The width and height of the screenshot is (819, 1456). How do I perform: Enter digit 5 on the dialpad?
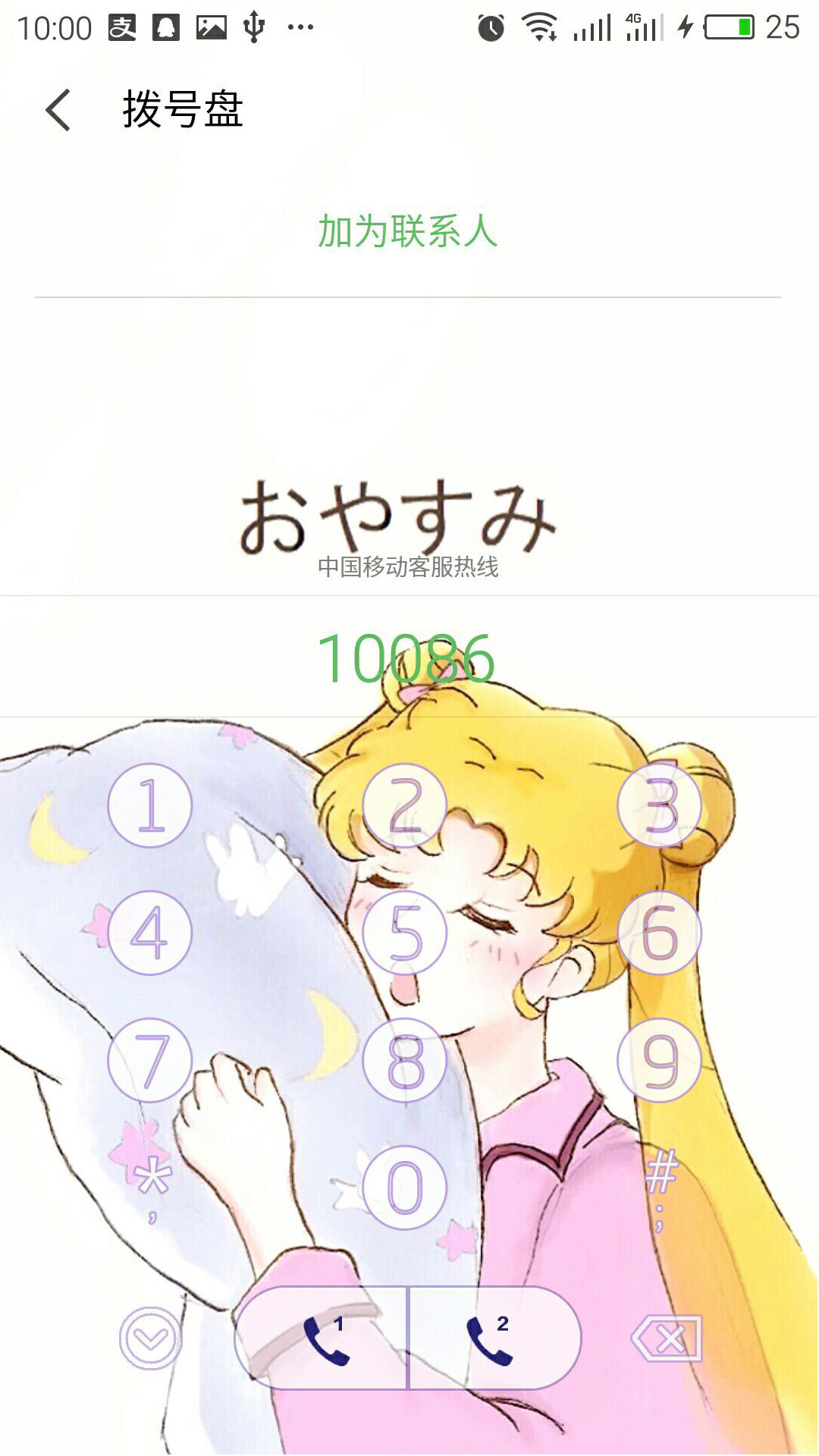405,933
